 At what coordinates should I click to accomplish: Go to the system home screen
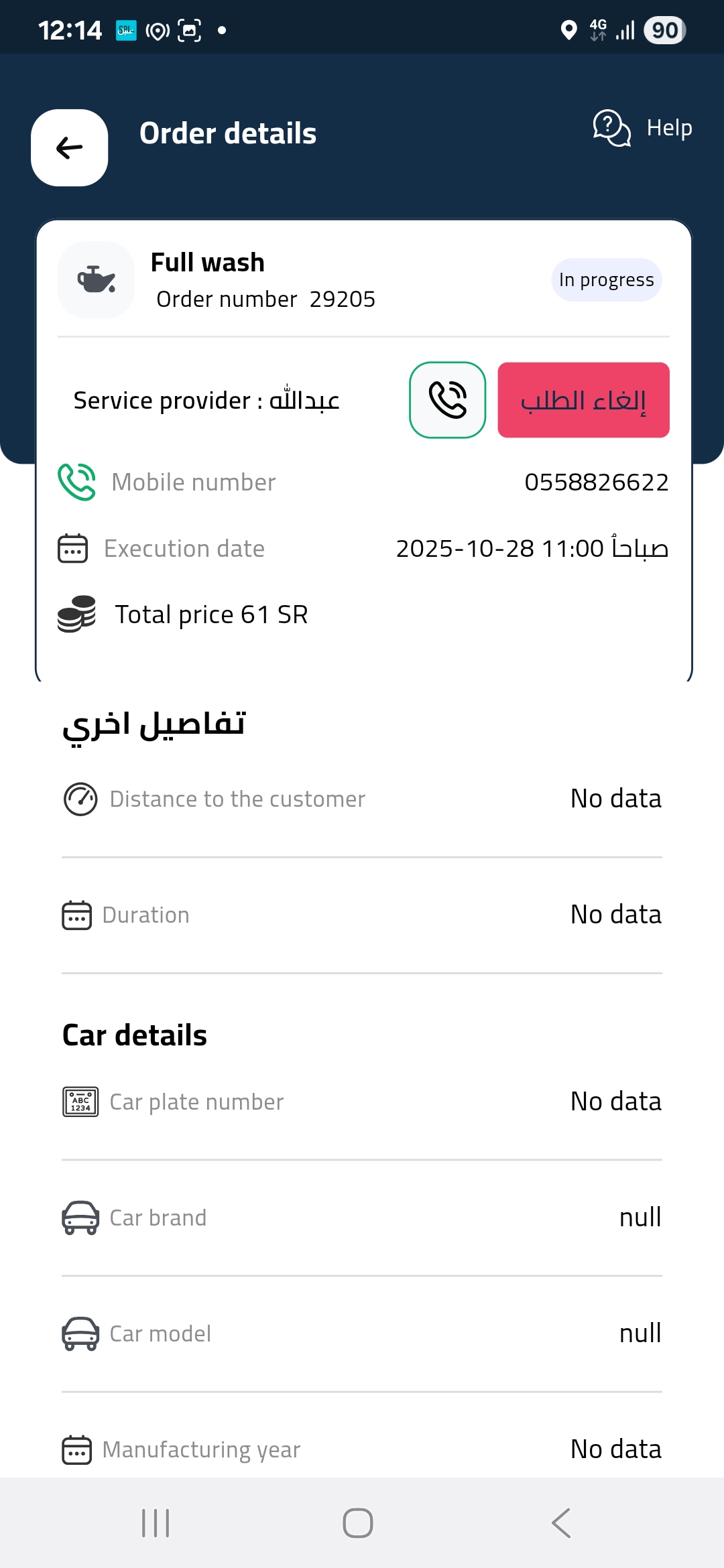[358, 1523]
